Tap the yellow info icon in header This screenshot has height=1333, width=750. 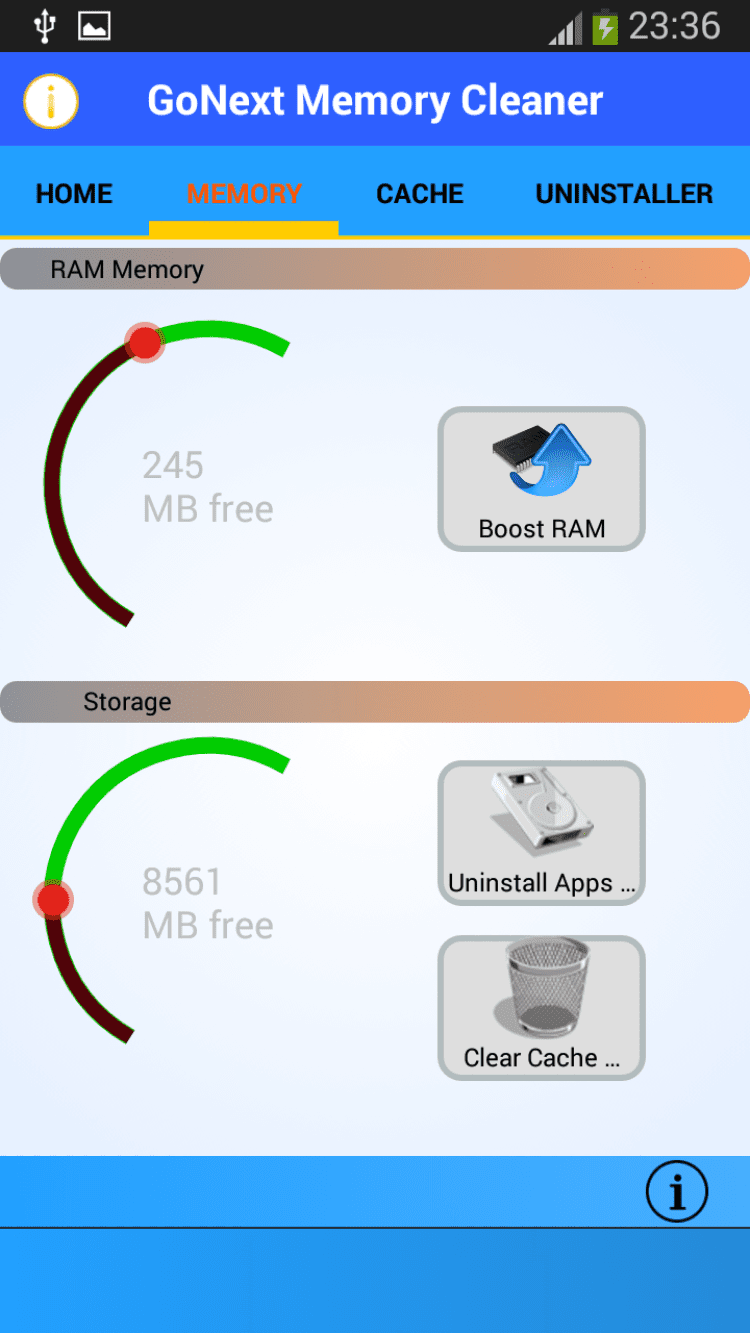tap(50, 101)
